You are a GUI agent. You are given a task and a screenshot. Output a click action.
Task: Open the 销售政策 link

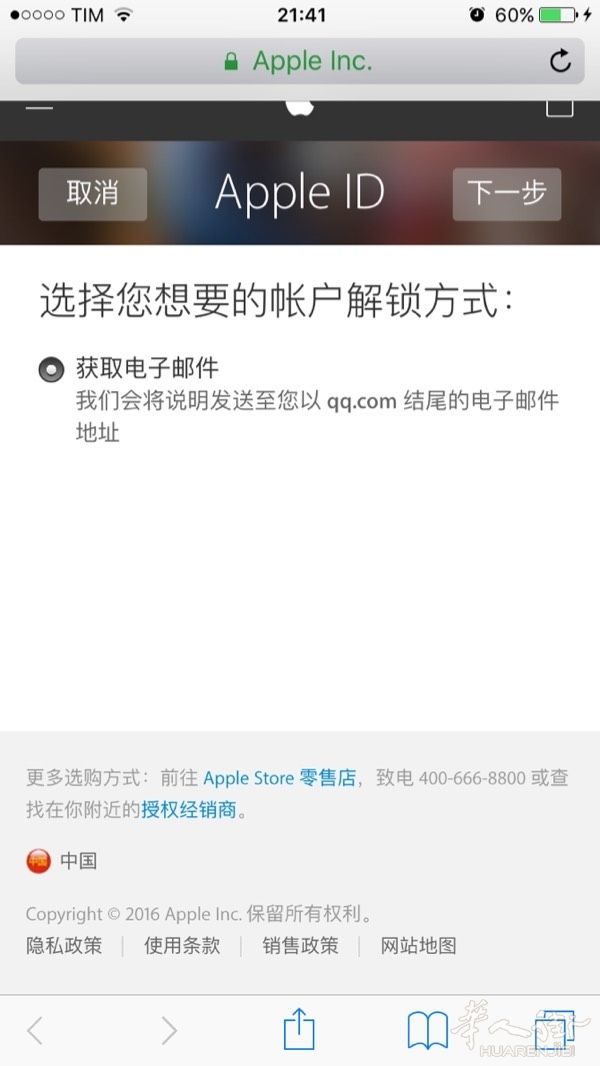click(x=300, y=946)
